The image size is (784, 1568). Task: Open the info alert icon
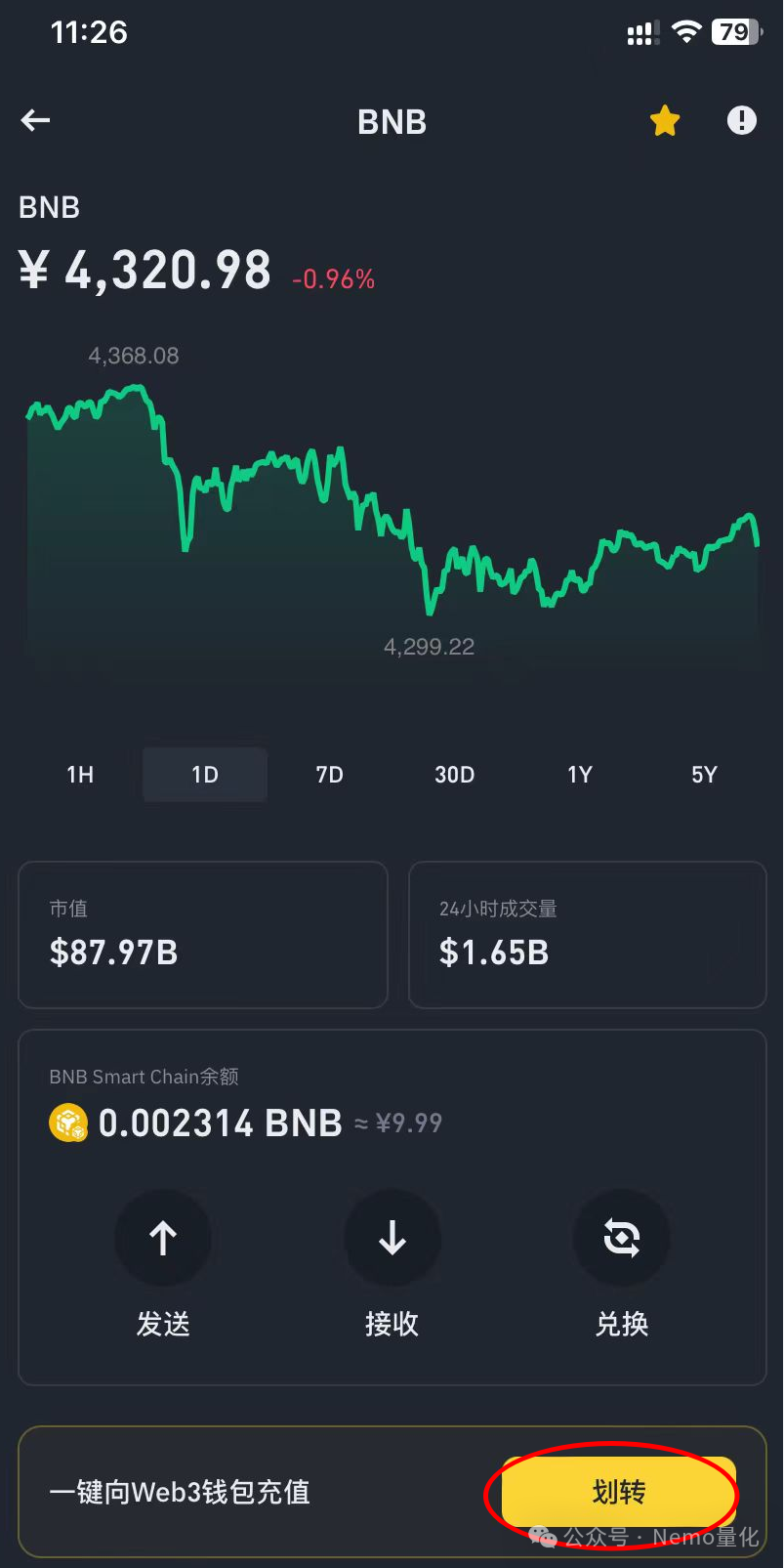pos(742,121)
